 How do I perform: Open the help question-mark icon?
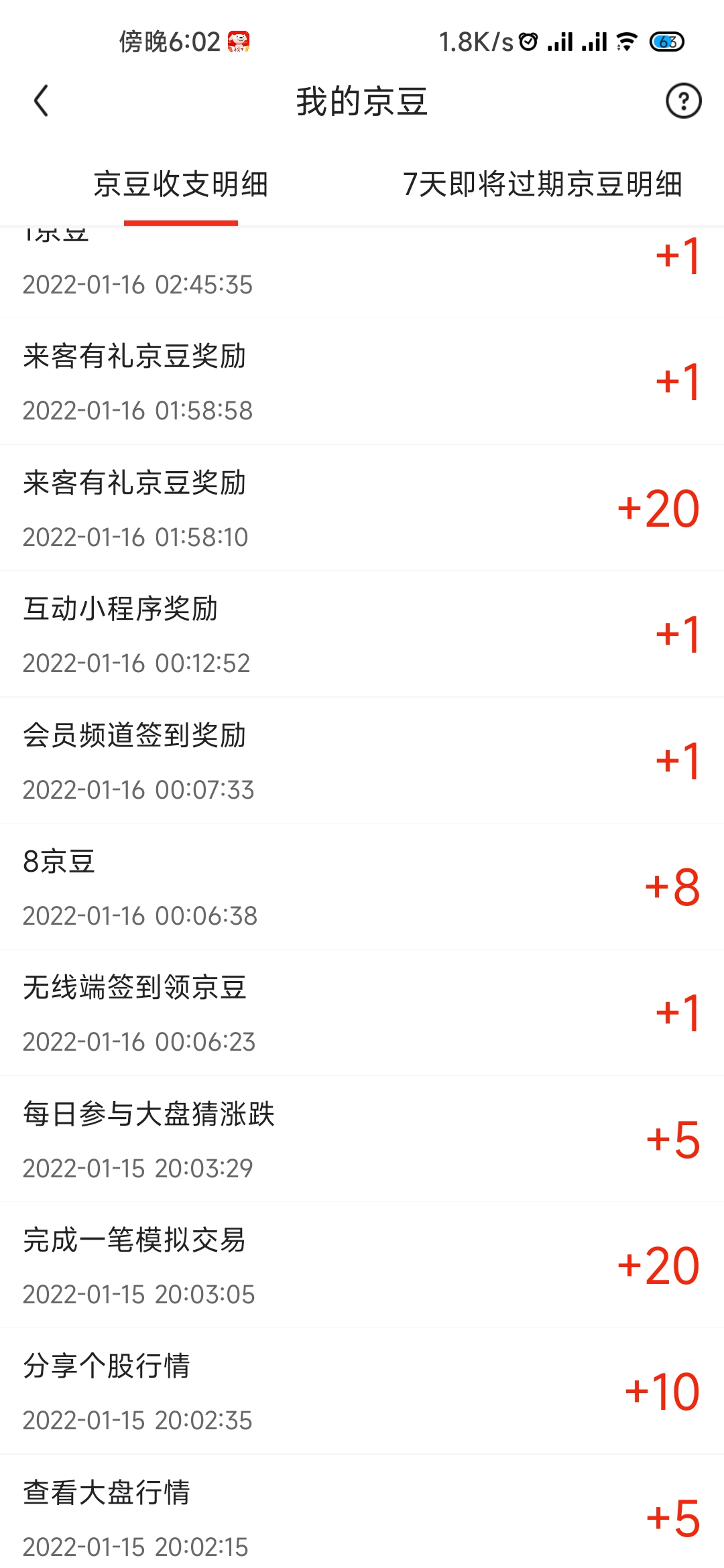pos(683,101)
